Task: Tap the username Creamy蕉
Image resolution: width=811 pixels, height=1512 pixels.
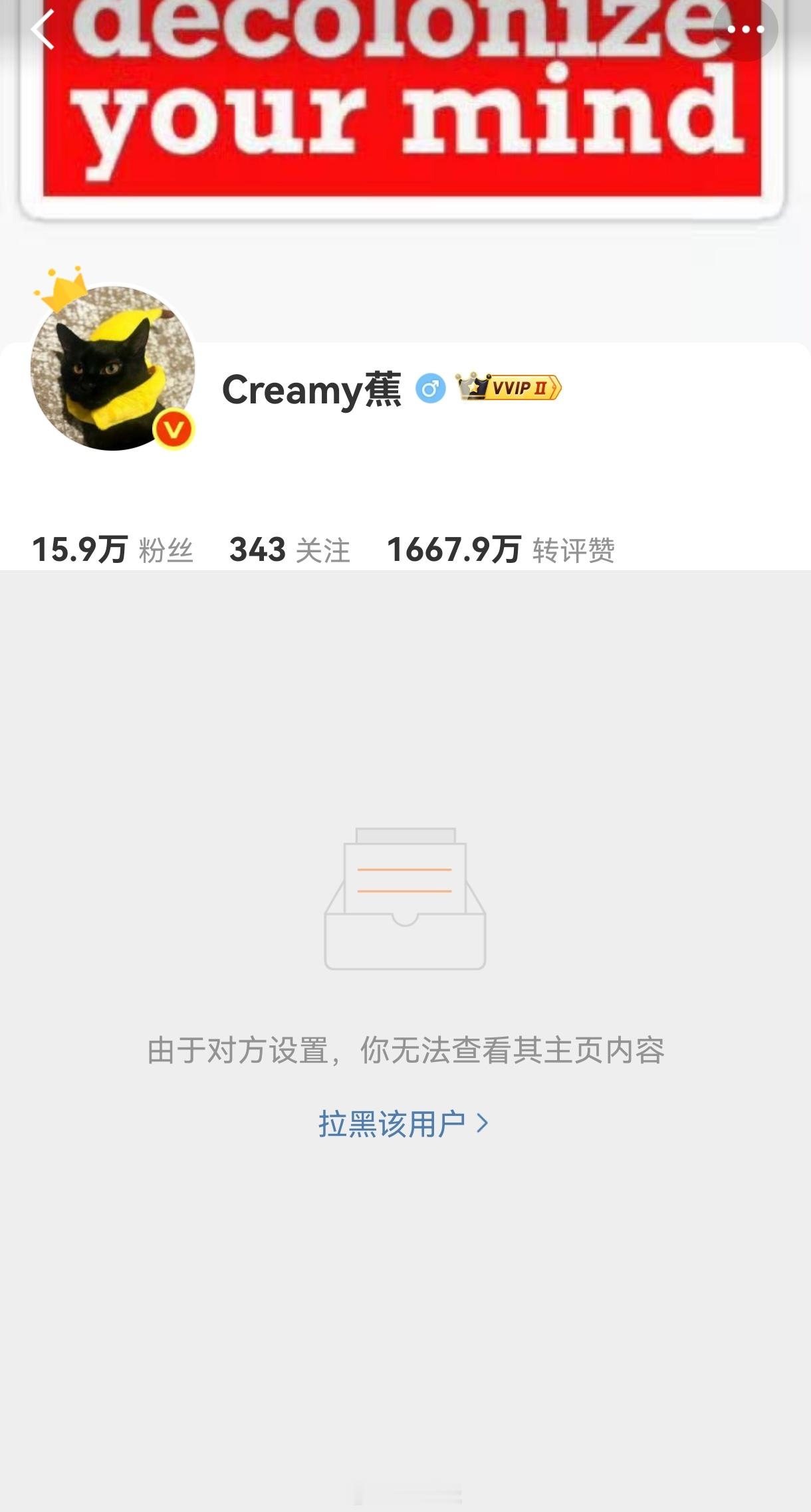Action: (312, 392)
